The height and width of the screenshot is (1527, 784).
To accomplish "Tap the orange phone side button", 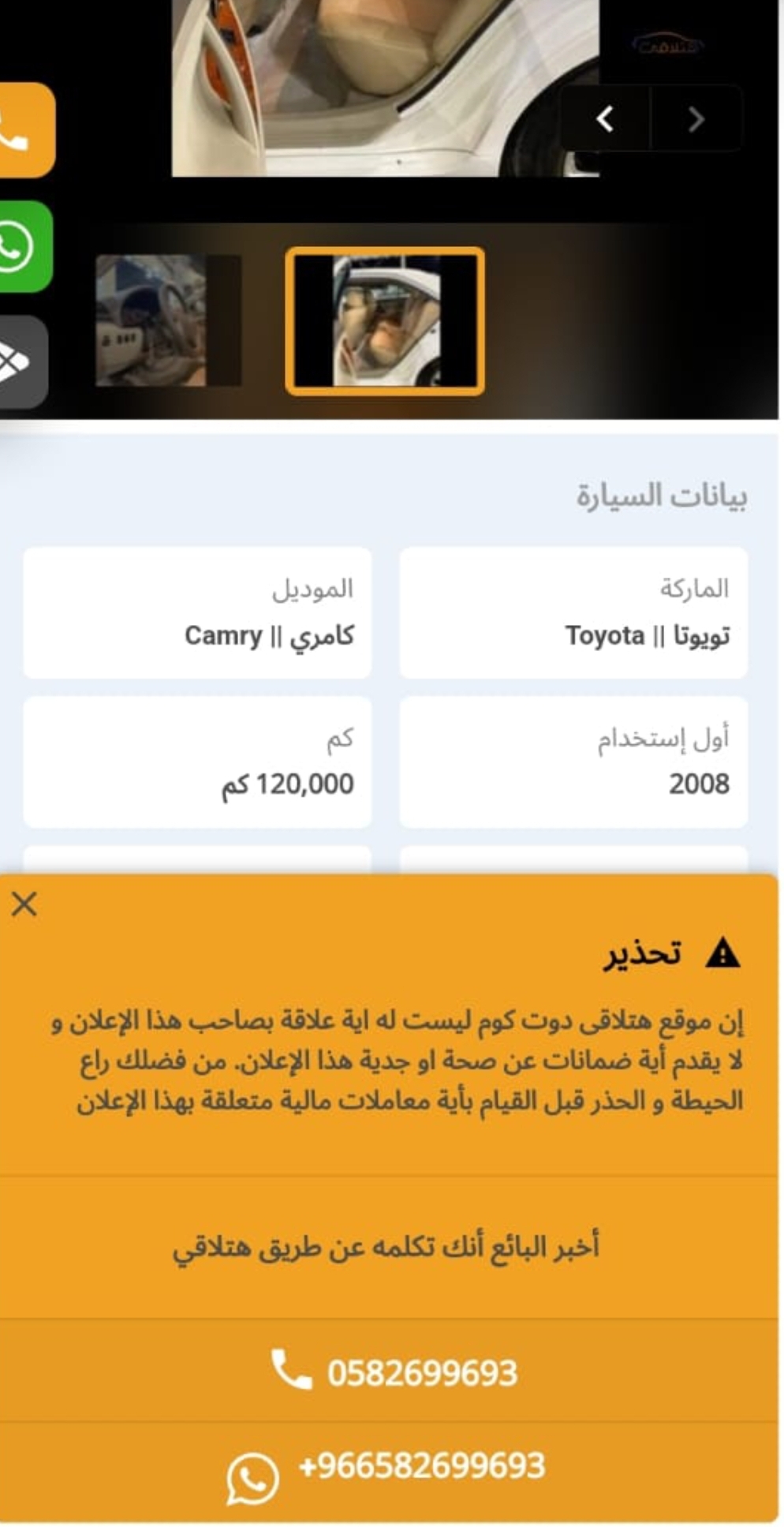I will click(26, 130).
